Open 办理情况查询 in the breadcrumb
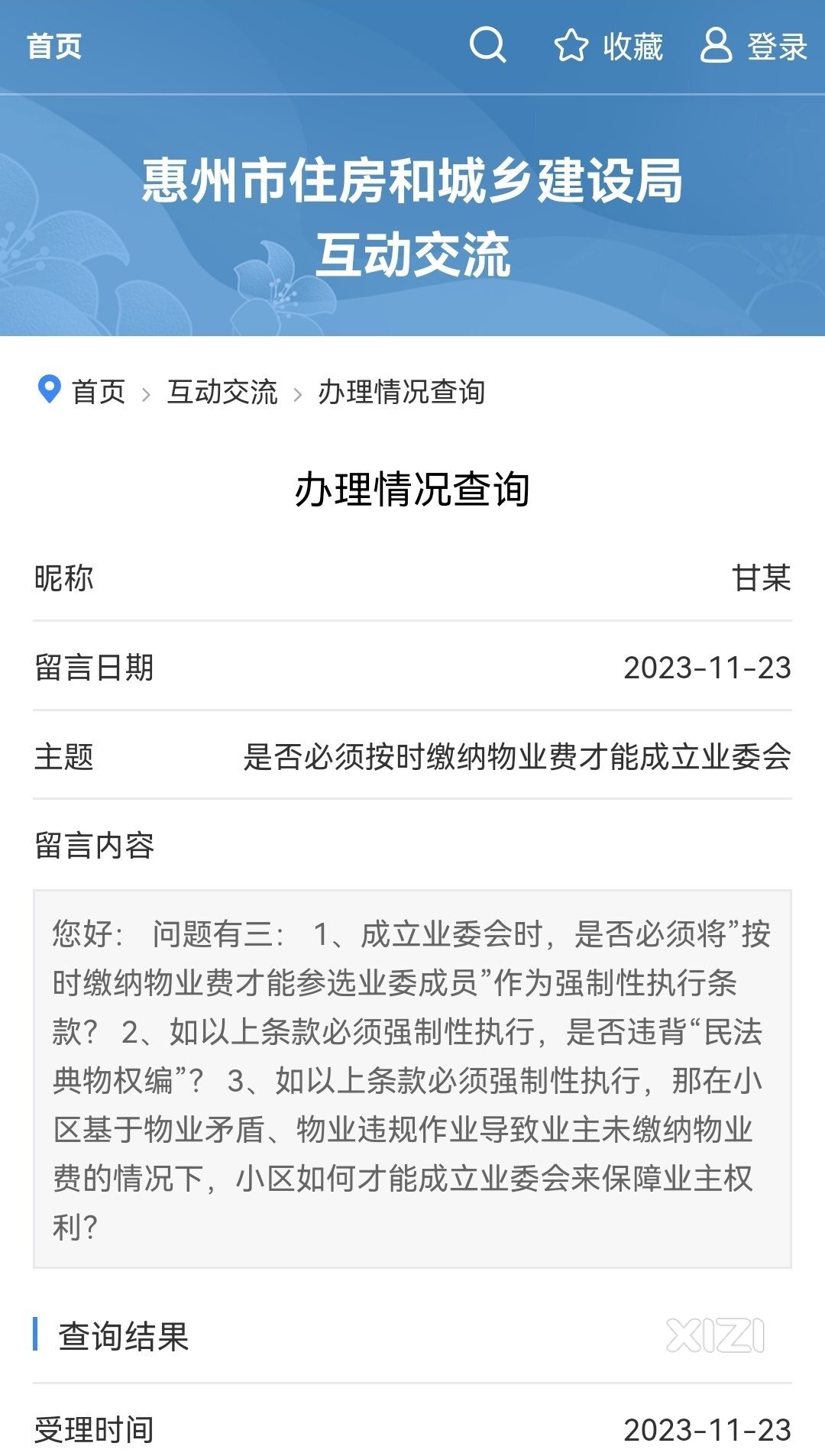Image resolution: width=825 pixels, height=1456 pixels. click(401, 392)
